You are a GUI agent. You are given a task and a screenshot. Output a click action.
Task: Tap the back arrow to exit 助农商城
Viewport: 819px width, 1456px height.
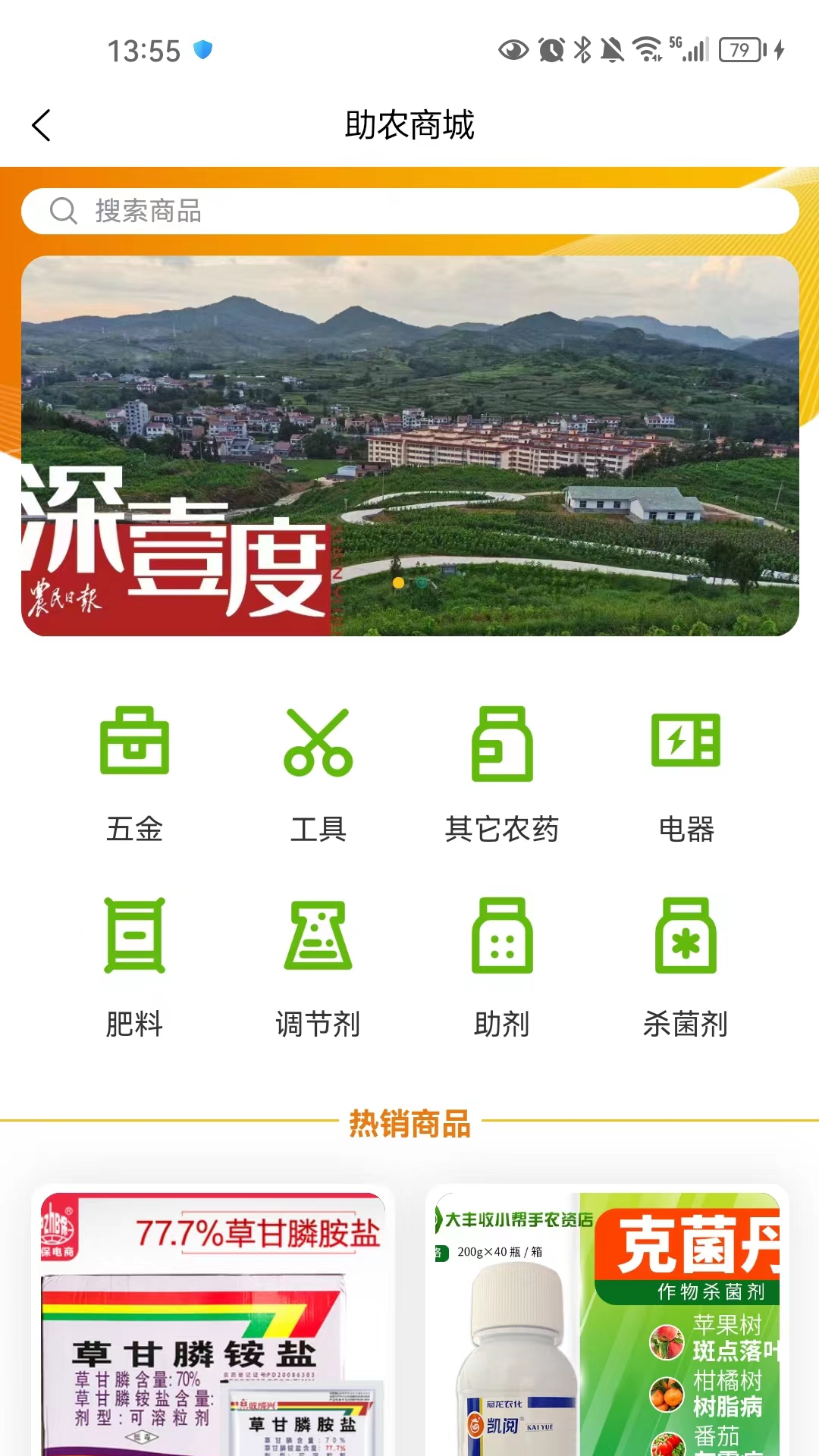[x=42, y=125]
